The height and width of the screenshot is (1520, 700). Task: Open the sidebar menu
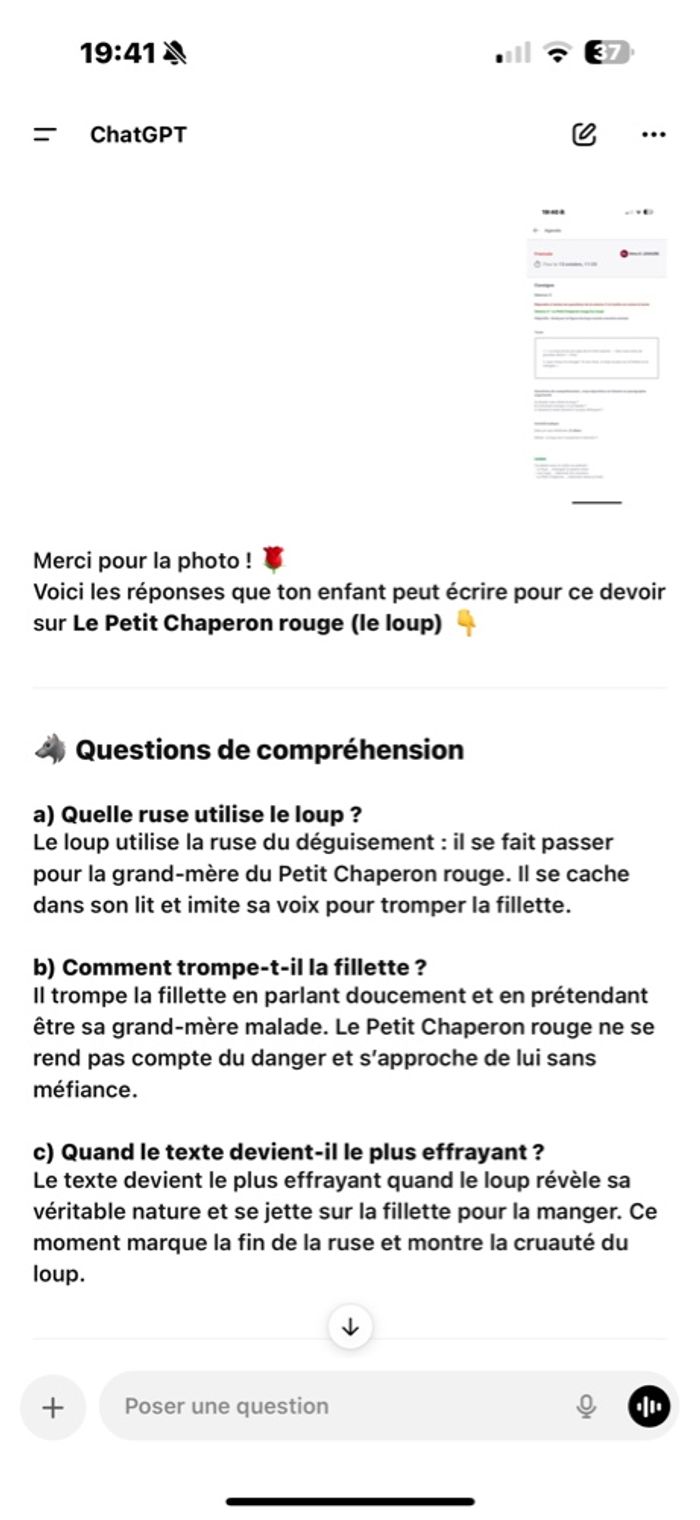[x=45, y=135]
